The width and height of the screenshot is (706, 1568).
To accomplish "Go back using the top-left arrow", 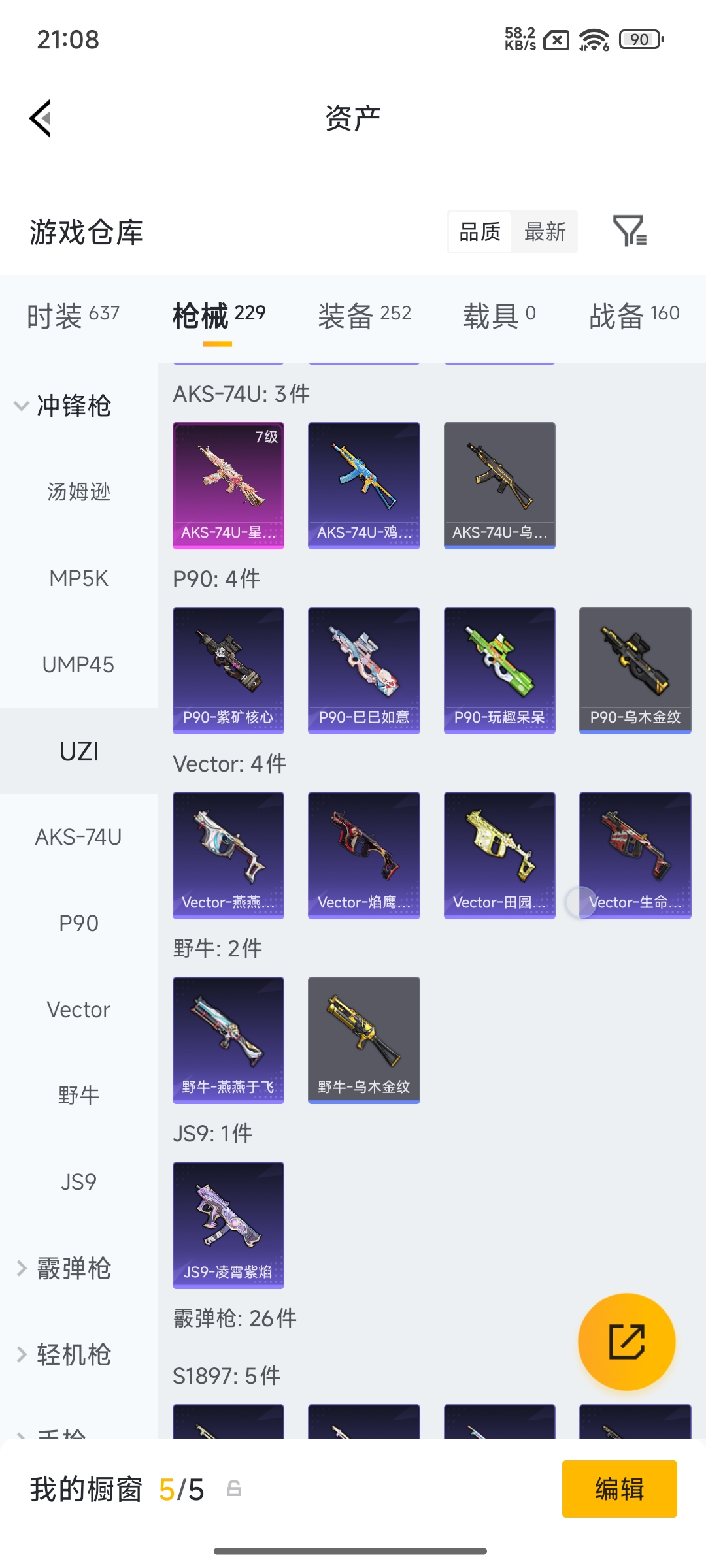I will pos(41,118).
